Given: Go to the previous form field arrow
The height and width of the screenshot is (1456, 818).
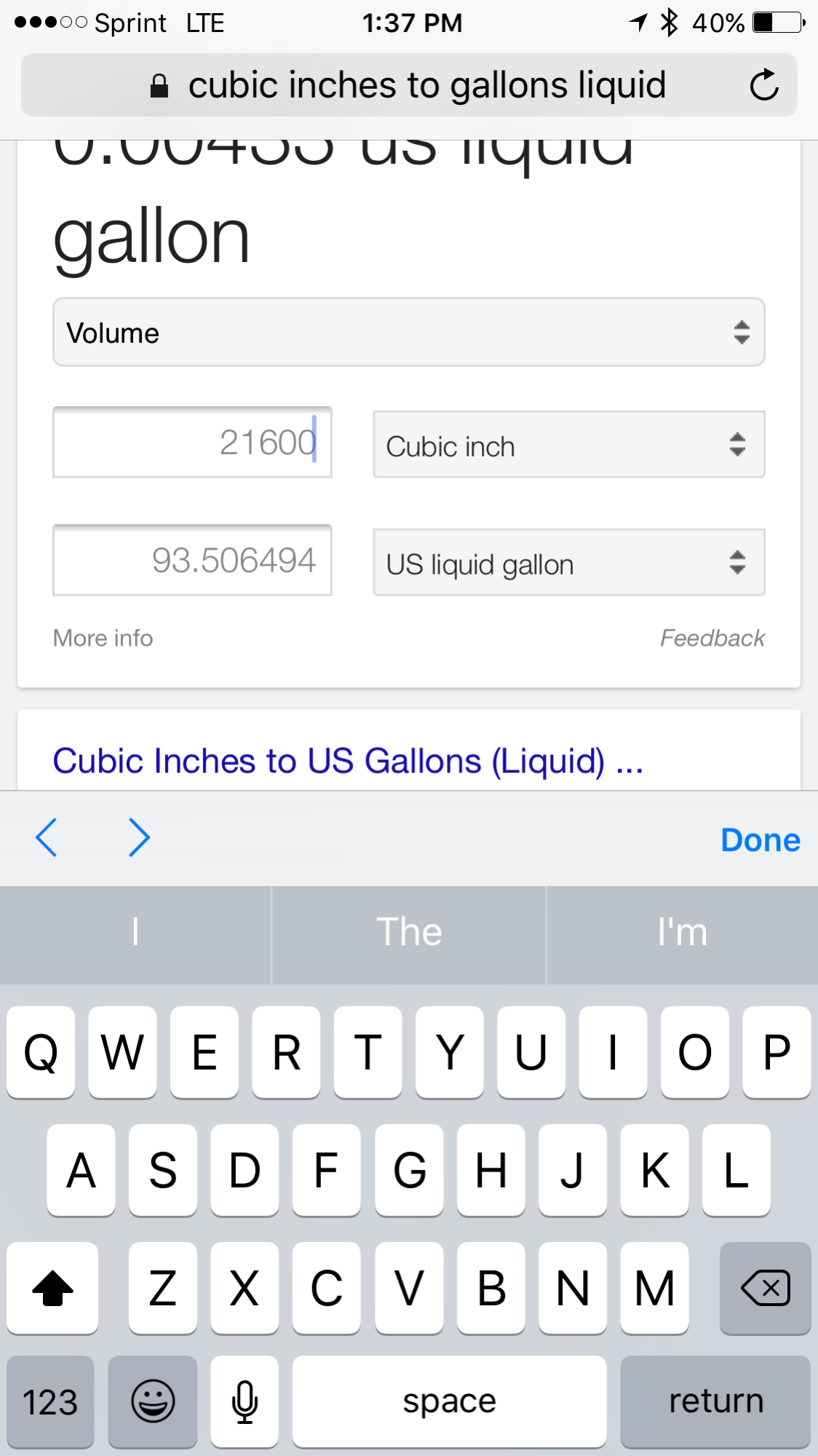Looking at the screenshot, I should (47, 838).
